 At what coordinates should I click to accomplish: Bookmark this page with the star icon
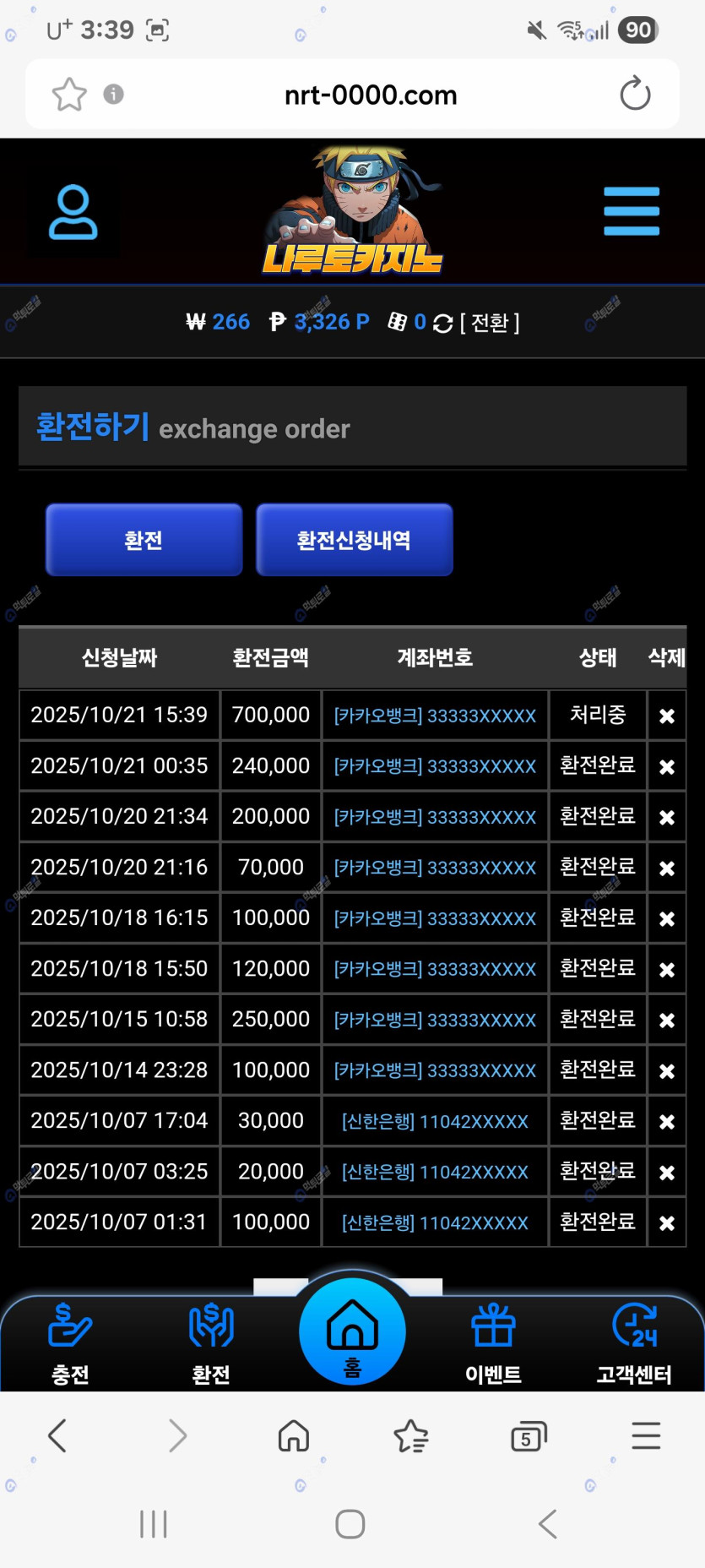click(69, 94)
